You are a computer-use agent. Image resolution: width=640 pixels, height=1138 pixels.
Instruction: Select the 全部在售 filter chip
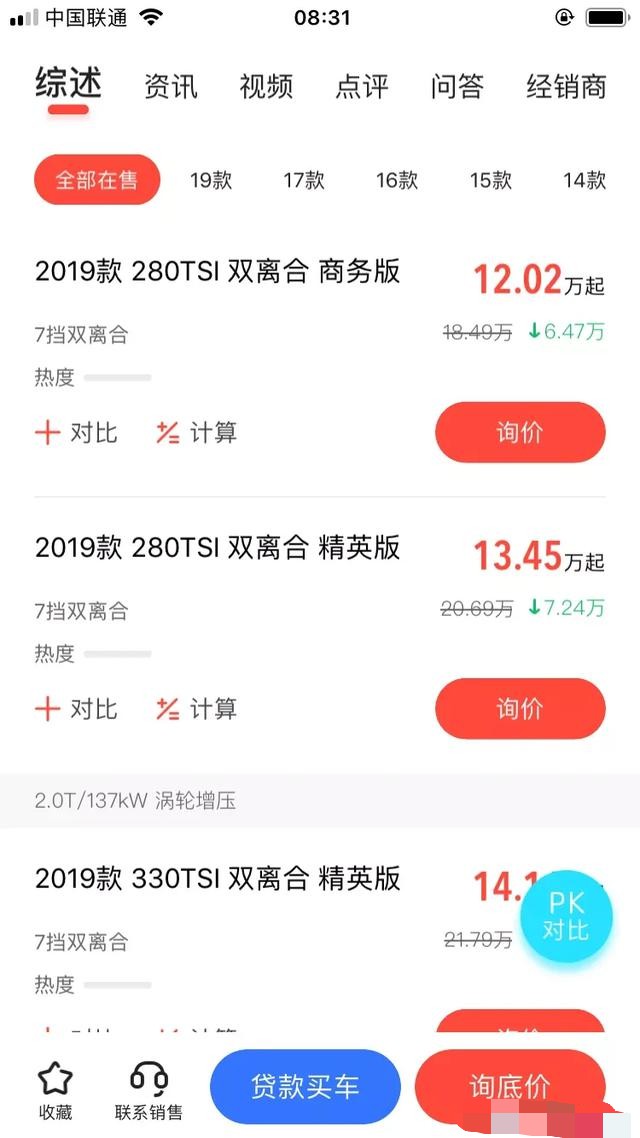[x=97, y=180]
